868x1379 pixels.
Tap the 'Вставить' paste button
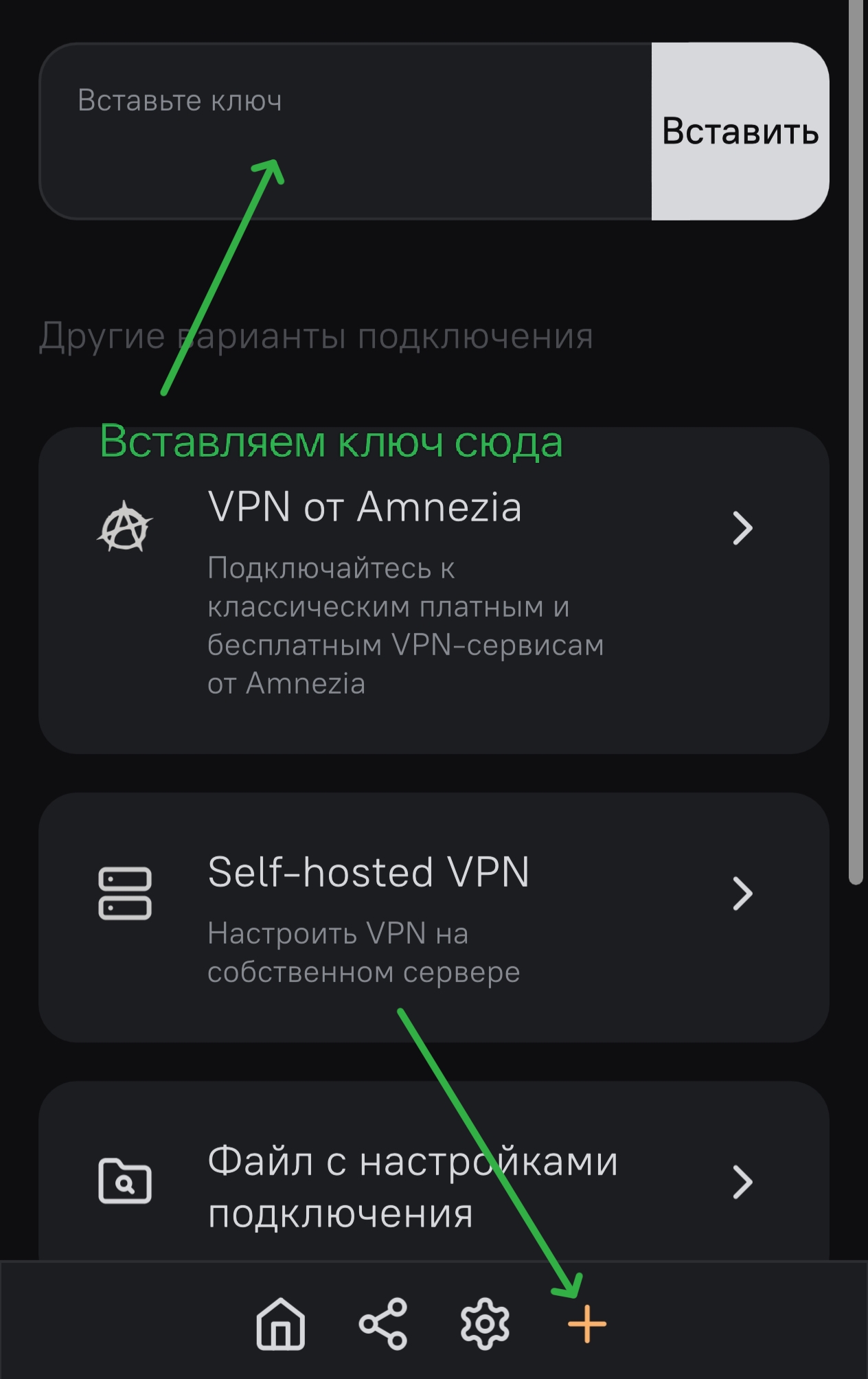pyautogui.click(x=740, y=131)
